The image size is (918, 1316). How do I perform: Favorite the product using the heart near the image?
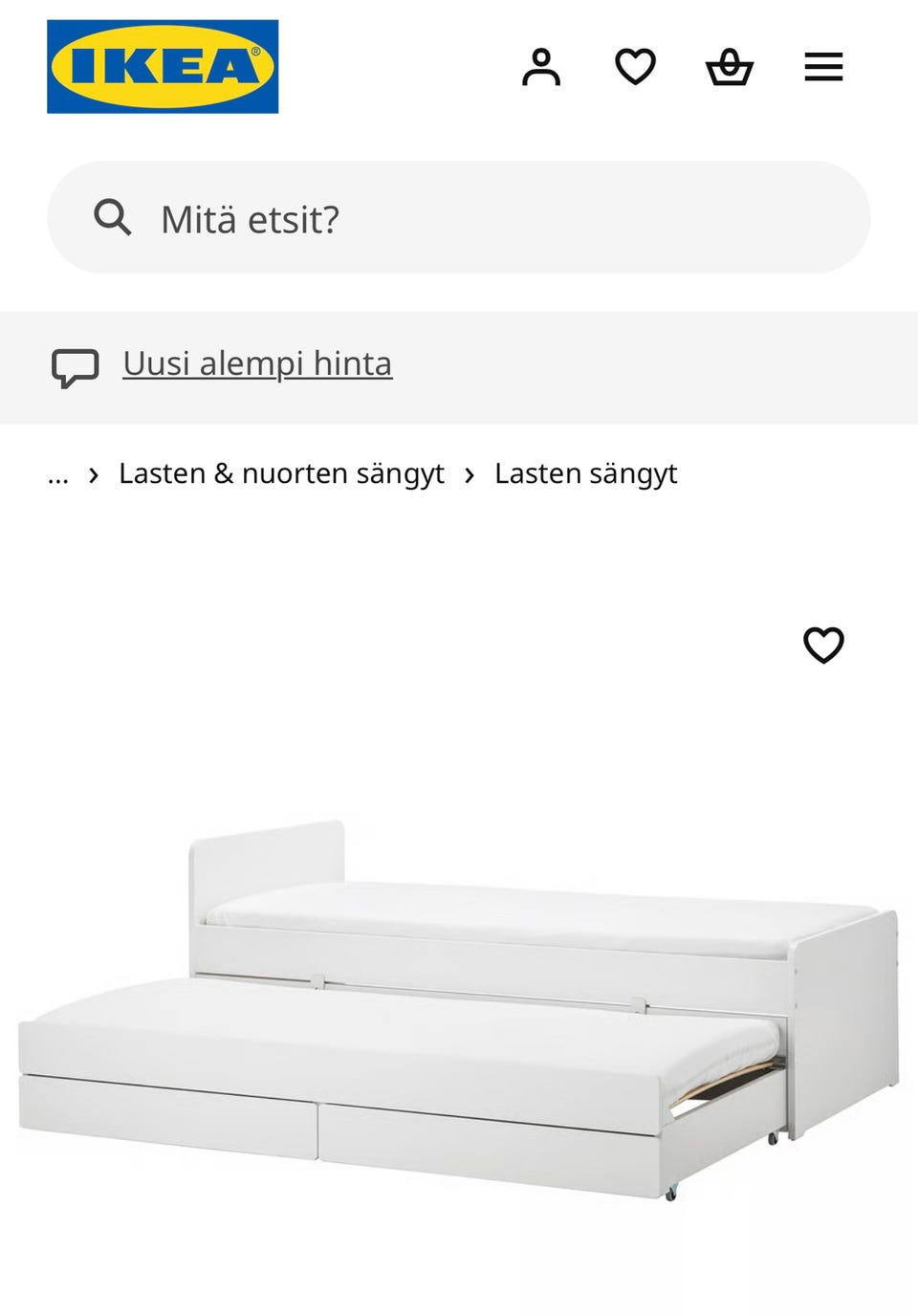[x=824, y=645]
